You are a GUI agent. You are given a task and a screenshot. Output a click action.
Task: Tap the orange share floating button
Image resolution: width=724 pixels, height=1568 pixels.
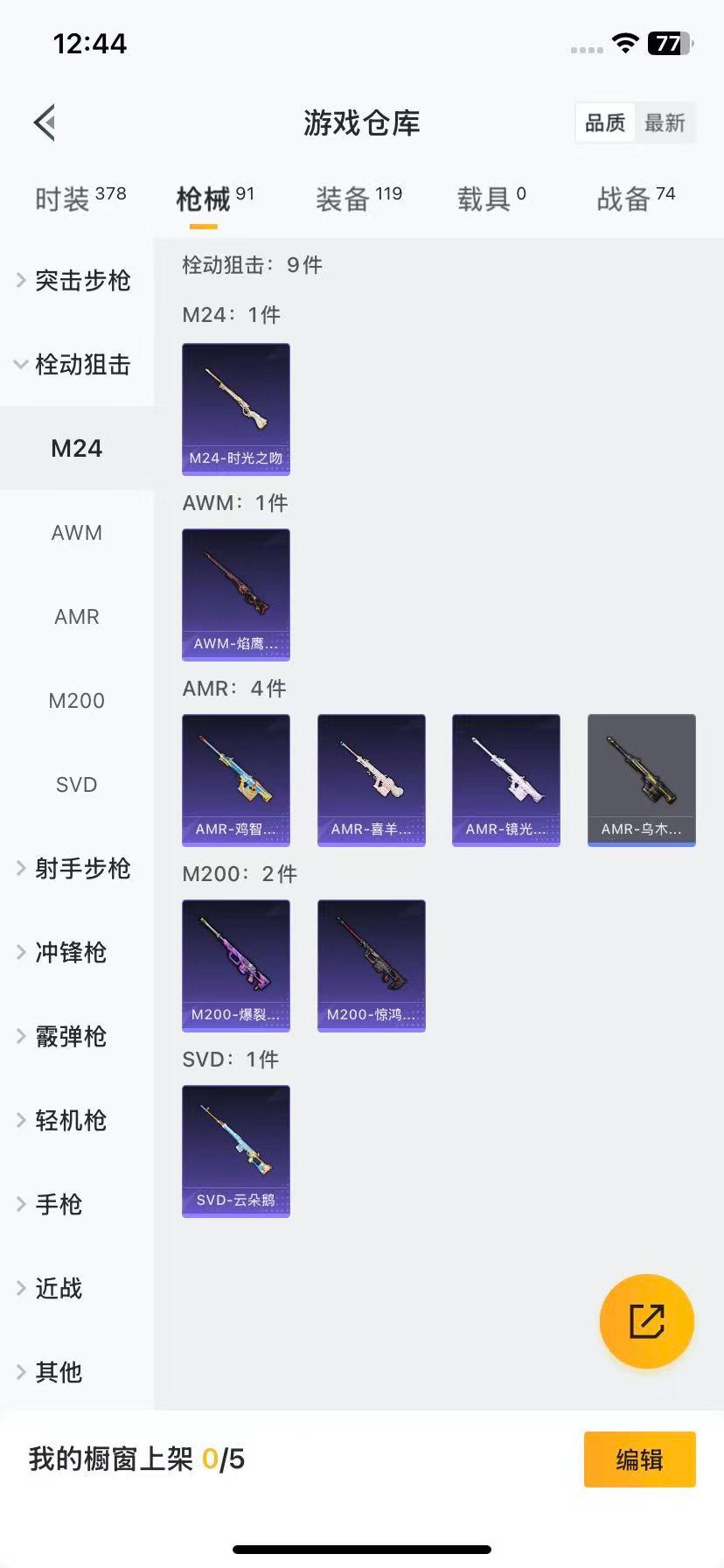coord(646,1320)
